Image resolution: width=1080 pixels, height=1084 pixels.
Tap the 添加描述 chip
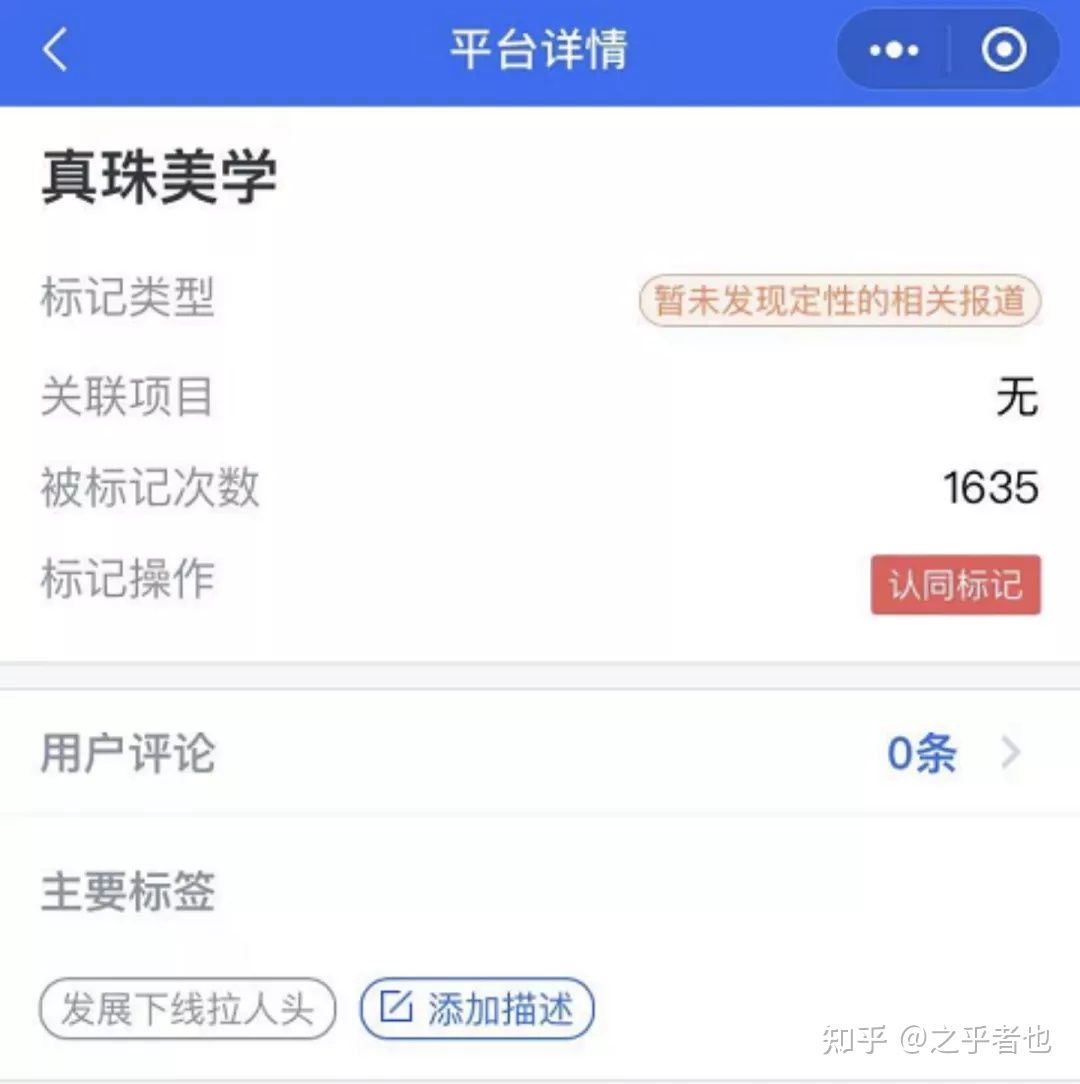point(477,1008)
